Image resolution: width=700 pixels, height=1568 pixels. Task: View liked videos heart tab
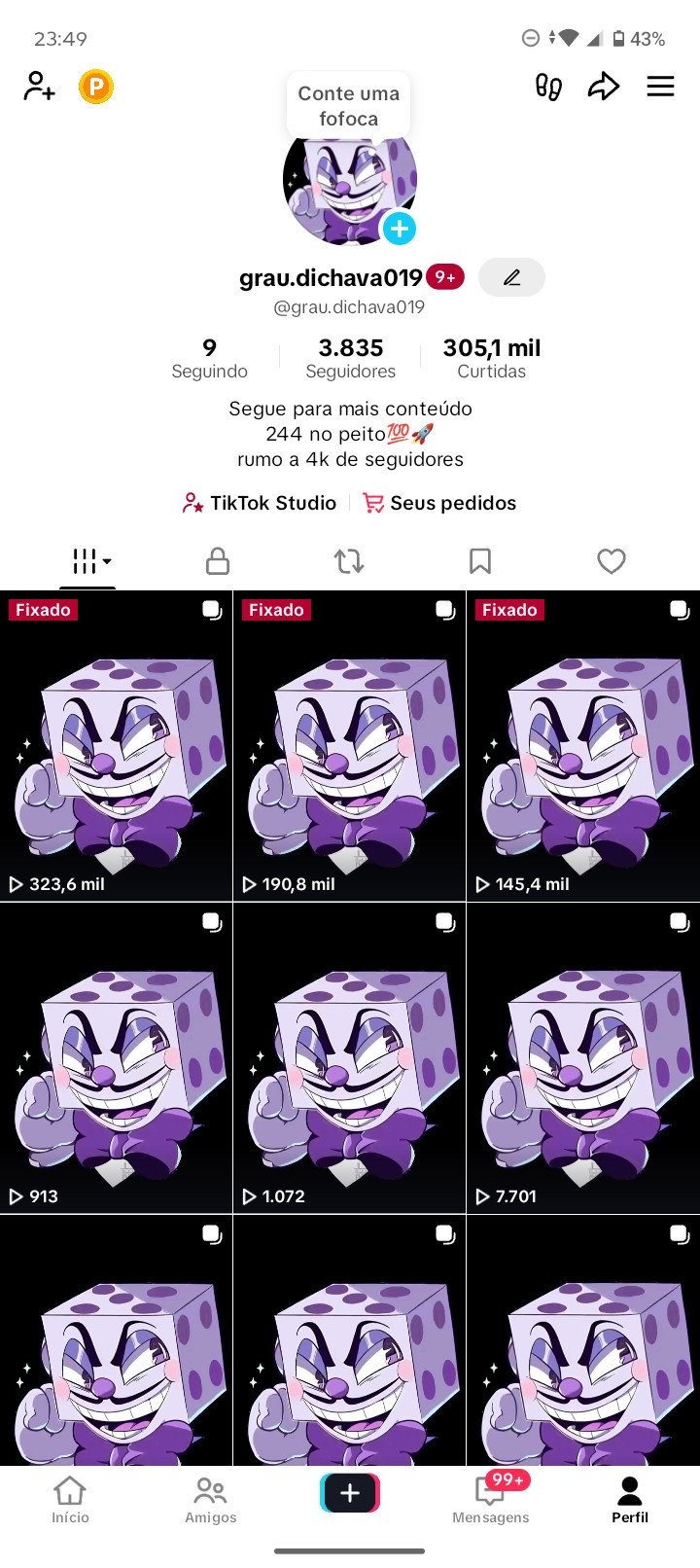(x=612, y=561)
